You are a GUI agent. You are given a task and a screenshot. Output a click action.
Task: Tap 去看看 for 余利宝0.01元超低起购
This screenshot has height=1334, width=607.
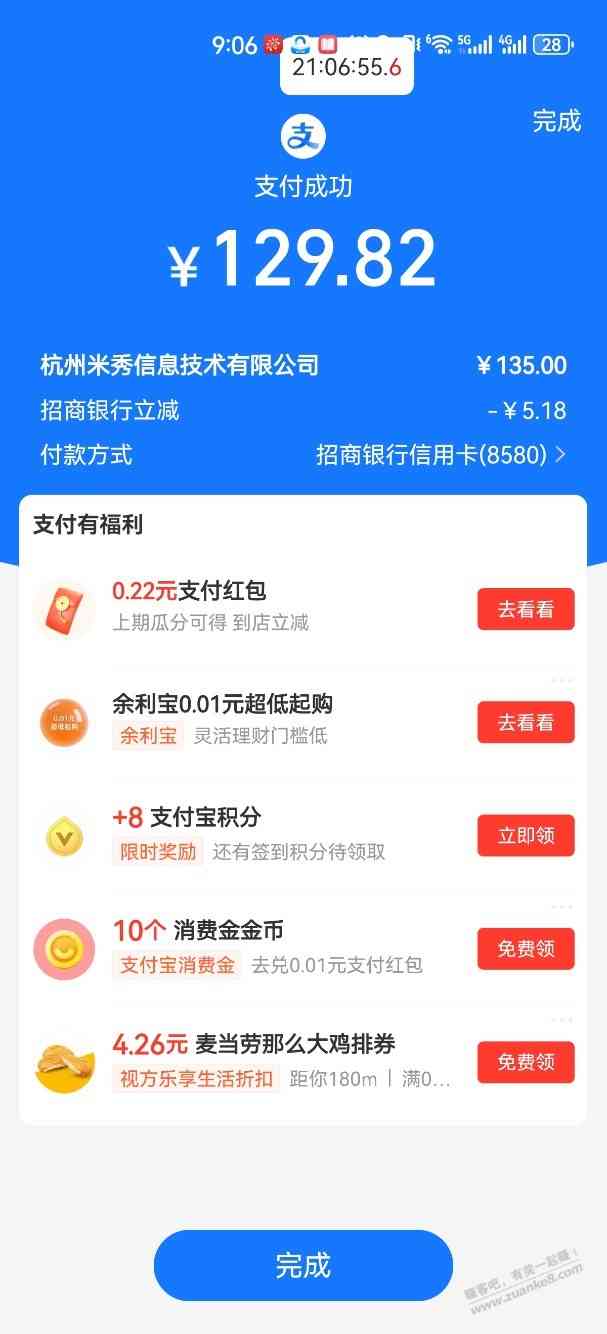525,722
